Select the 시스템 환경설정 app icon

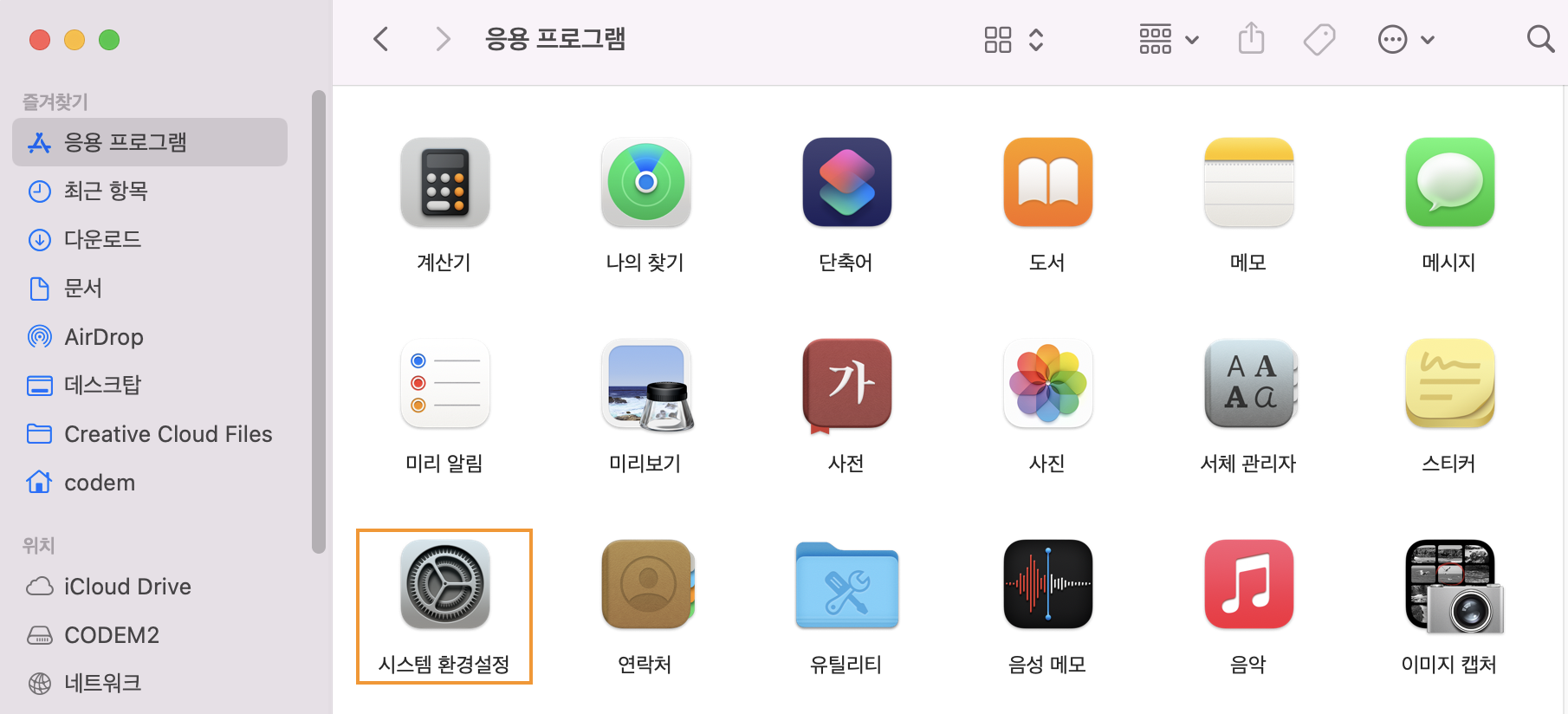coord(444,585)
